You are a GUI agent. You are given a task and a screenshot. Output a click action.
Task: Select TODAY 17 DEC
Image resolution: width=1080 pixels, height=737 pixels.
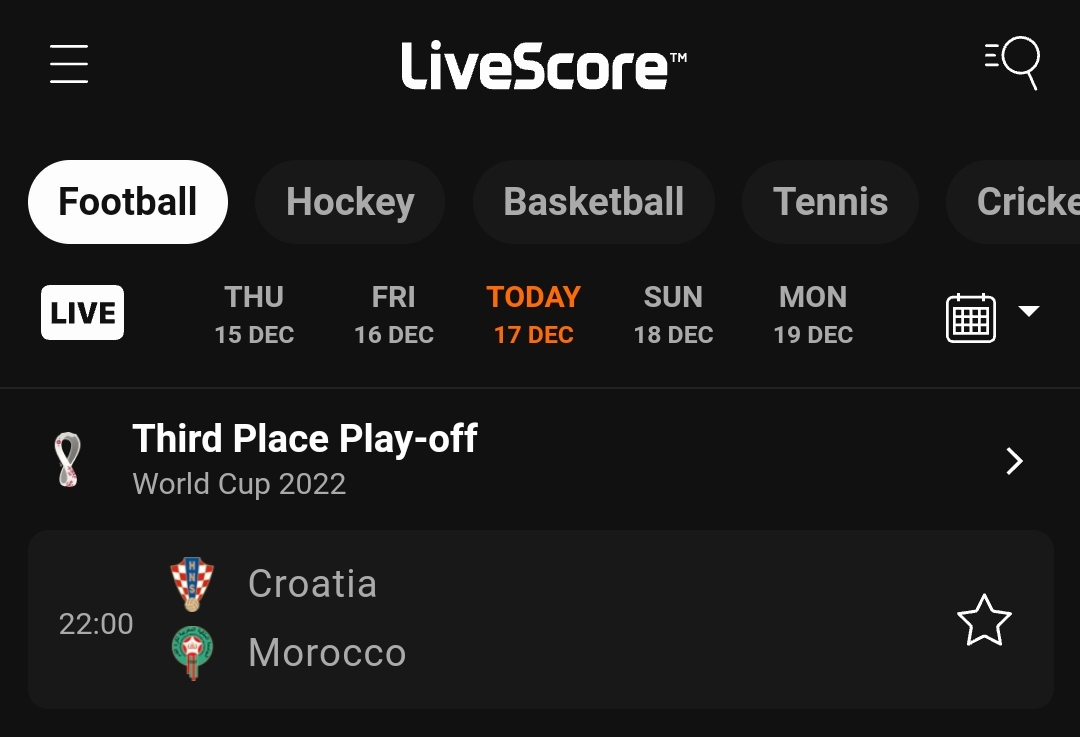pos(534,315)
